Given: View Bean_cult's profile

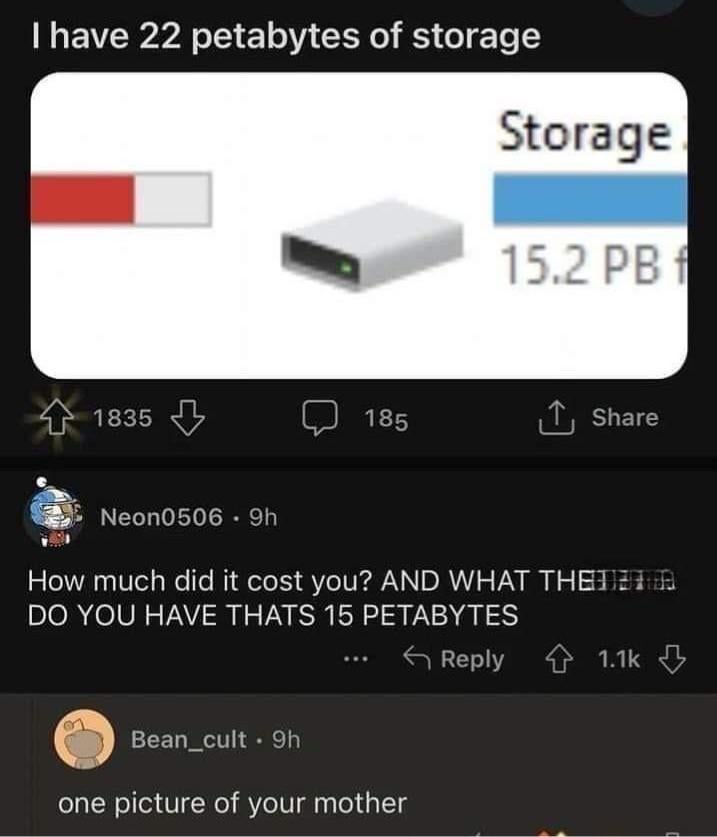Looking at the screenshot, I should [188, 740].
